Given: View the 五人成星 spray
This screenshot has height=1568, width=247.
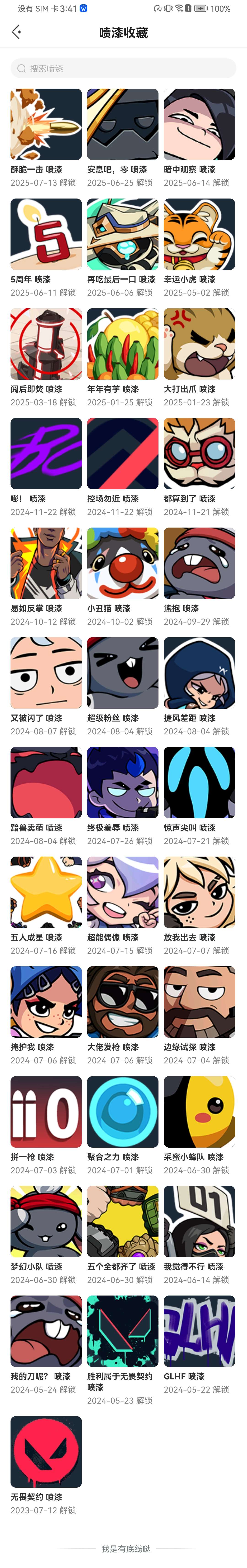Looking at the screenshot, I should (x=46, y=892).
